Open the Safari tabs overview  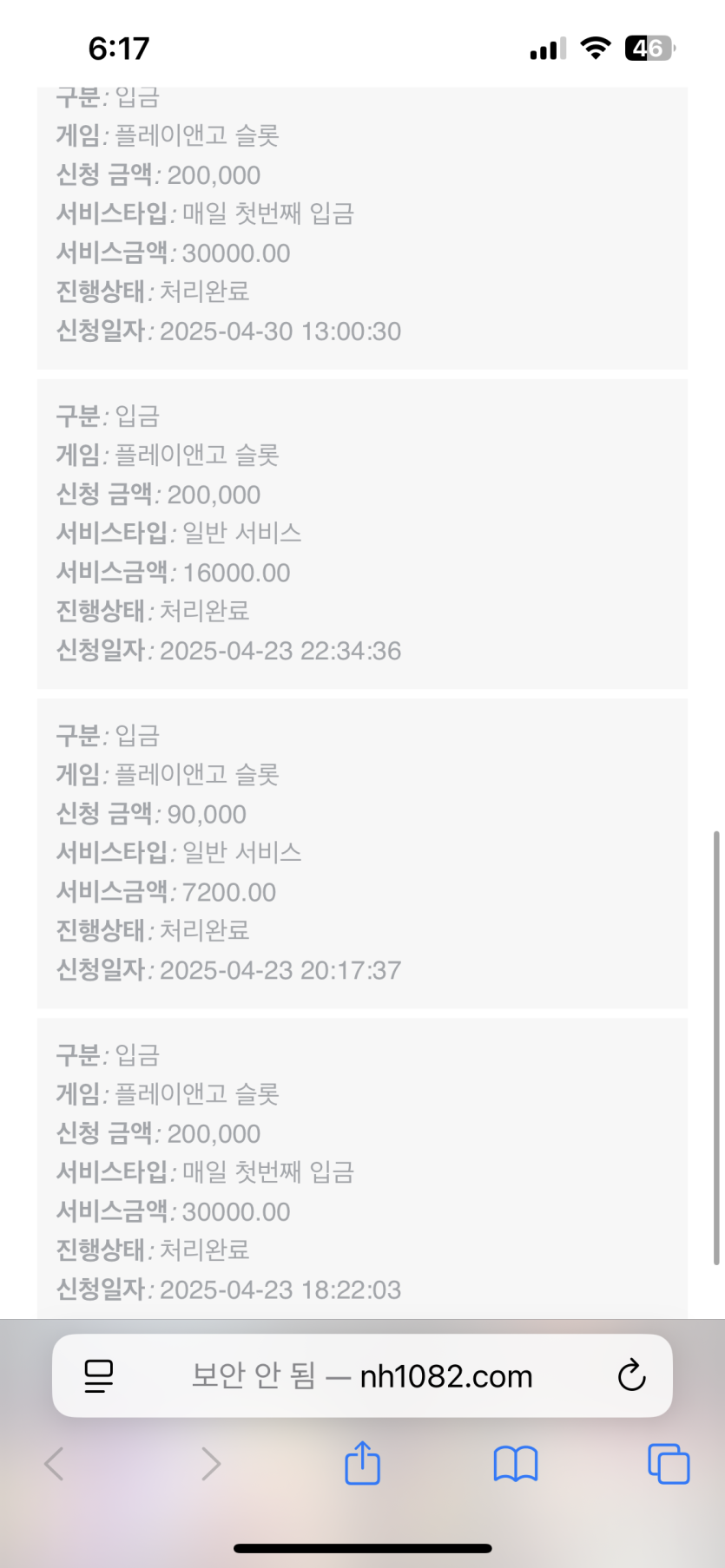click(669, 1464)
